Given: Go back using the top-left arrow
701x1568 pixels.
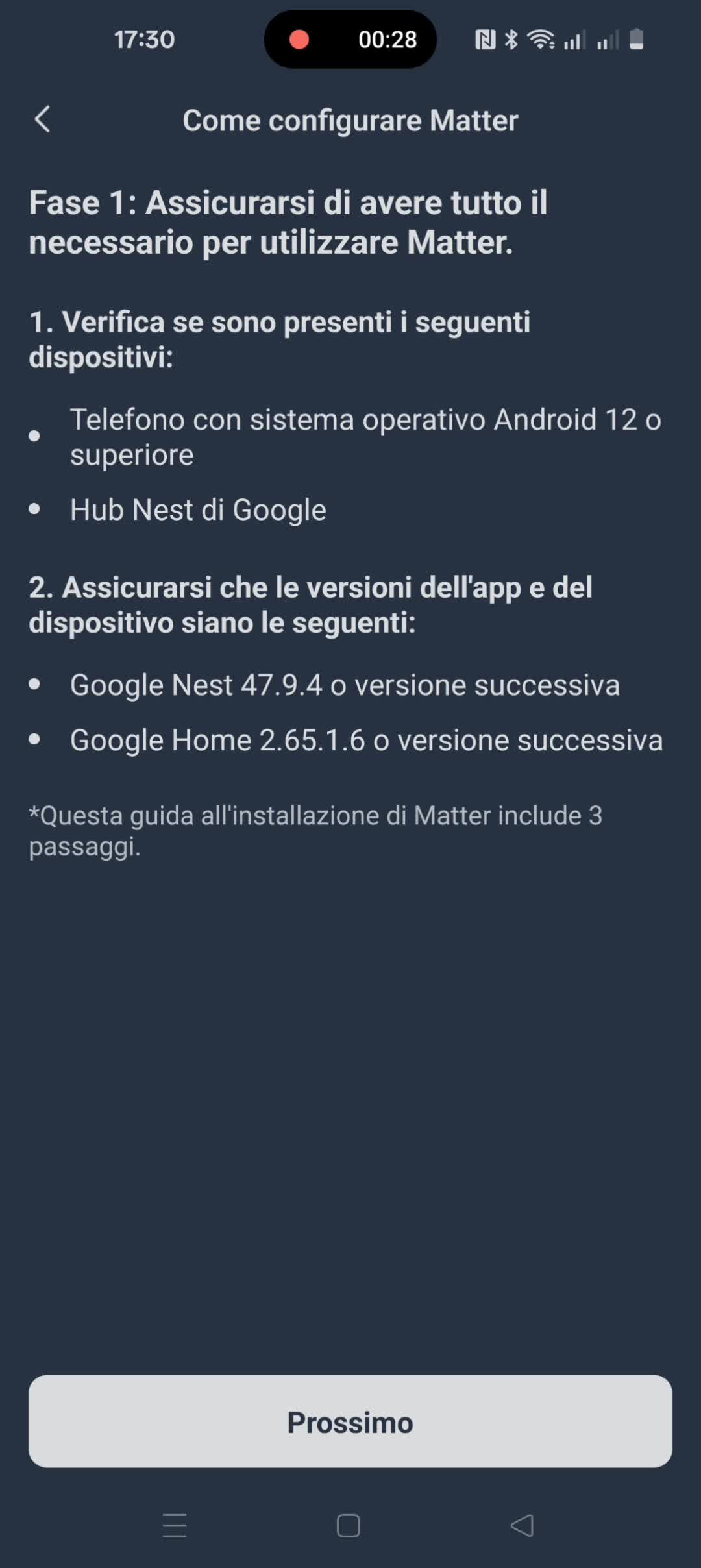Looking at the screenshot, I should pos(43,120).
